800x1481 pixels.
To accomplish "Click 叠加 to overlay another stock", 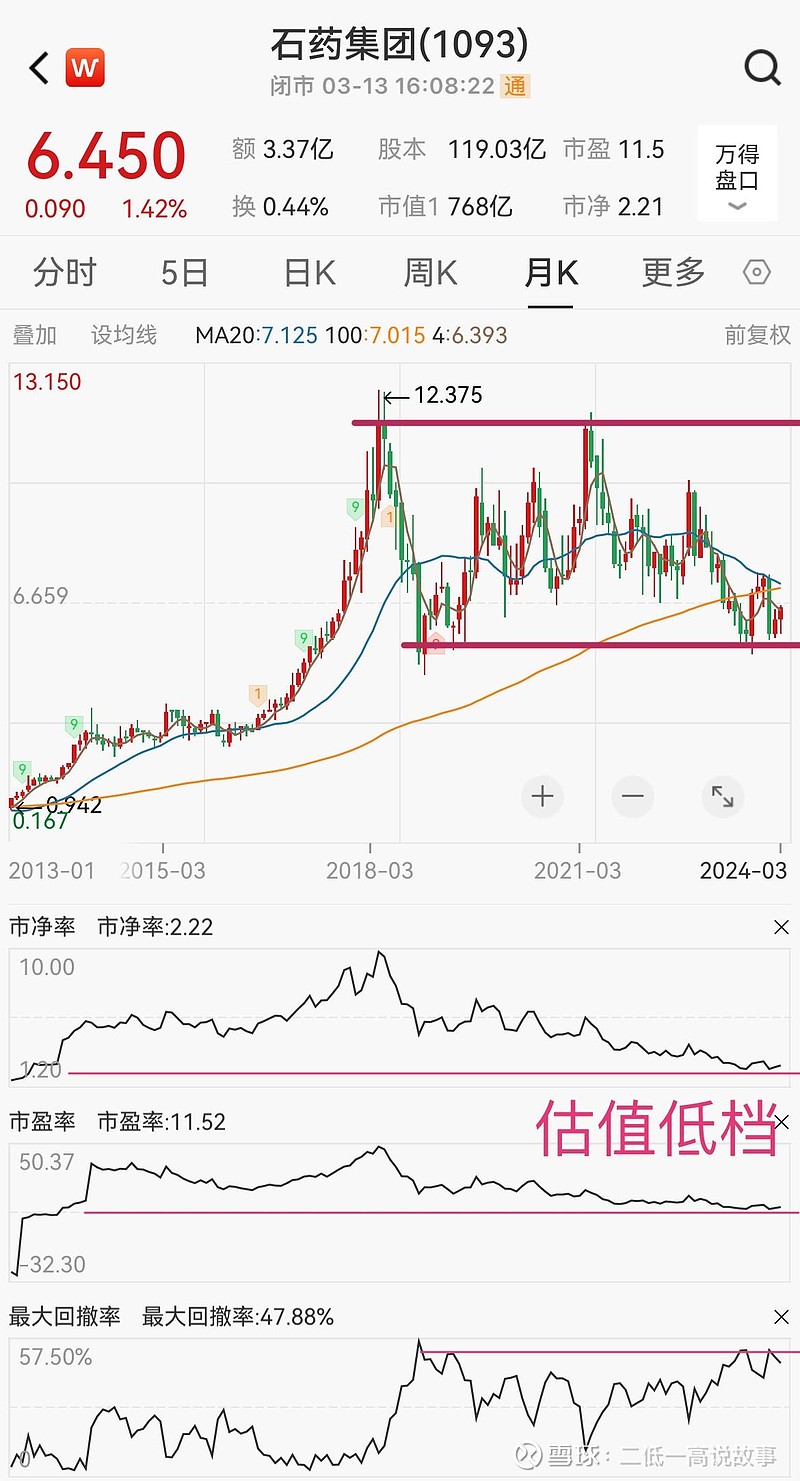I will pyautogui.click(x=34, y=335).
